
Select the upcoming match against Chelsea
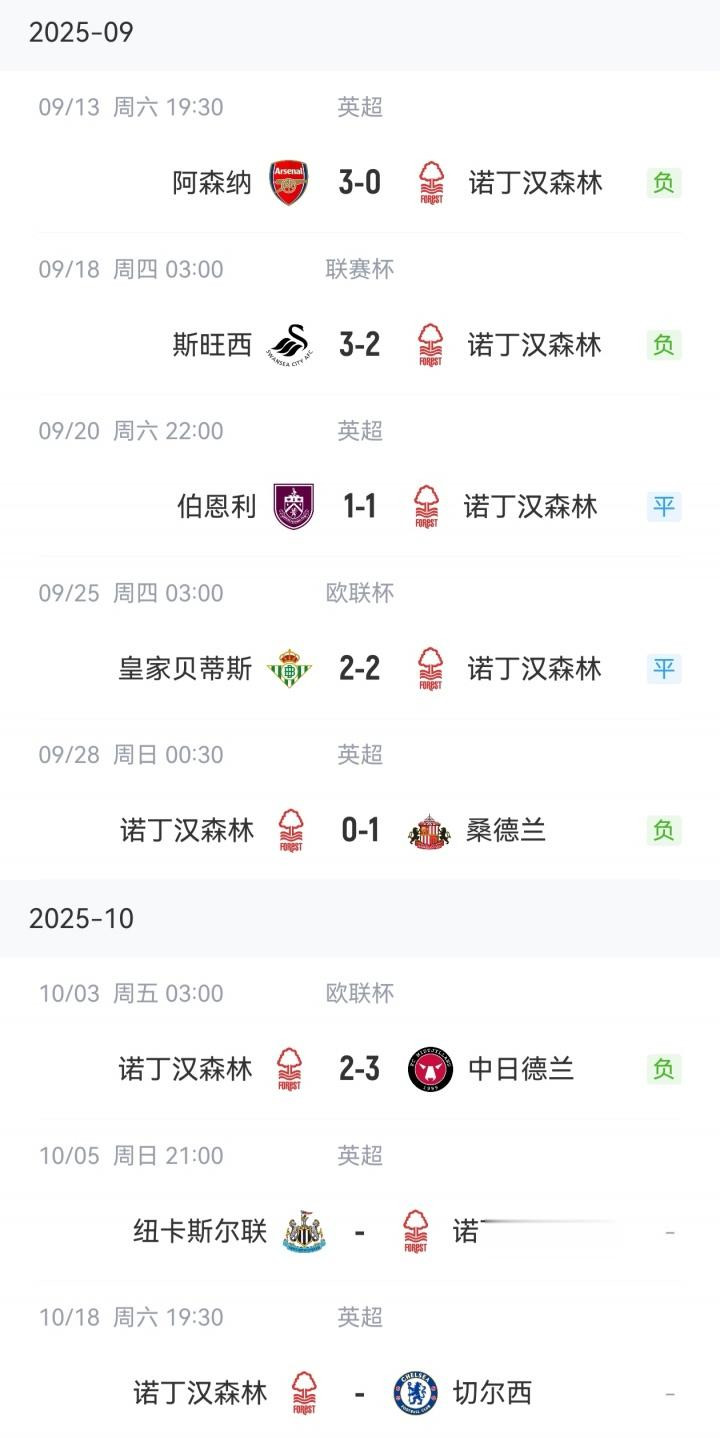click(x=360, y=1393)
